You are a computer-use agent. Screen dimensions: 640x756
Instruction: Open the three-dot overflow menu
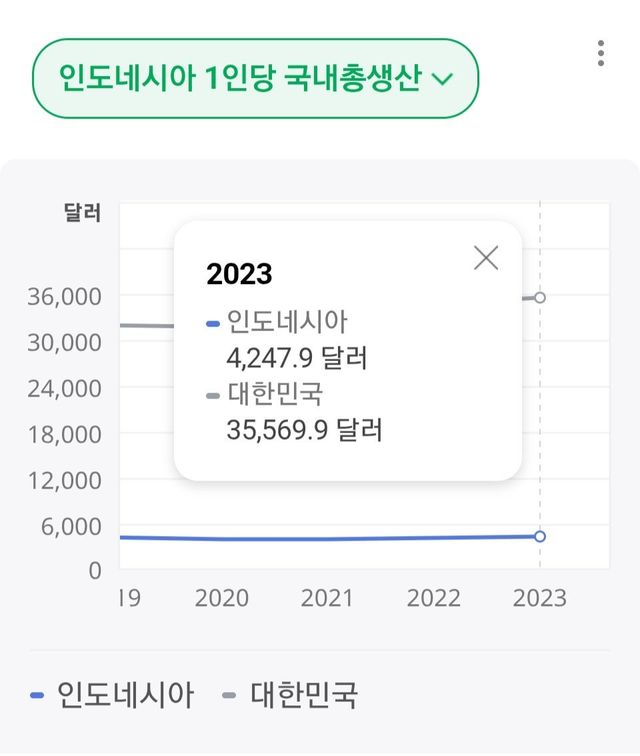601,53
